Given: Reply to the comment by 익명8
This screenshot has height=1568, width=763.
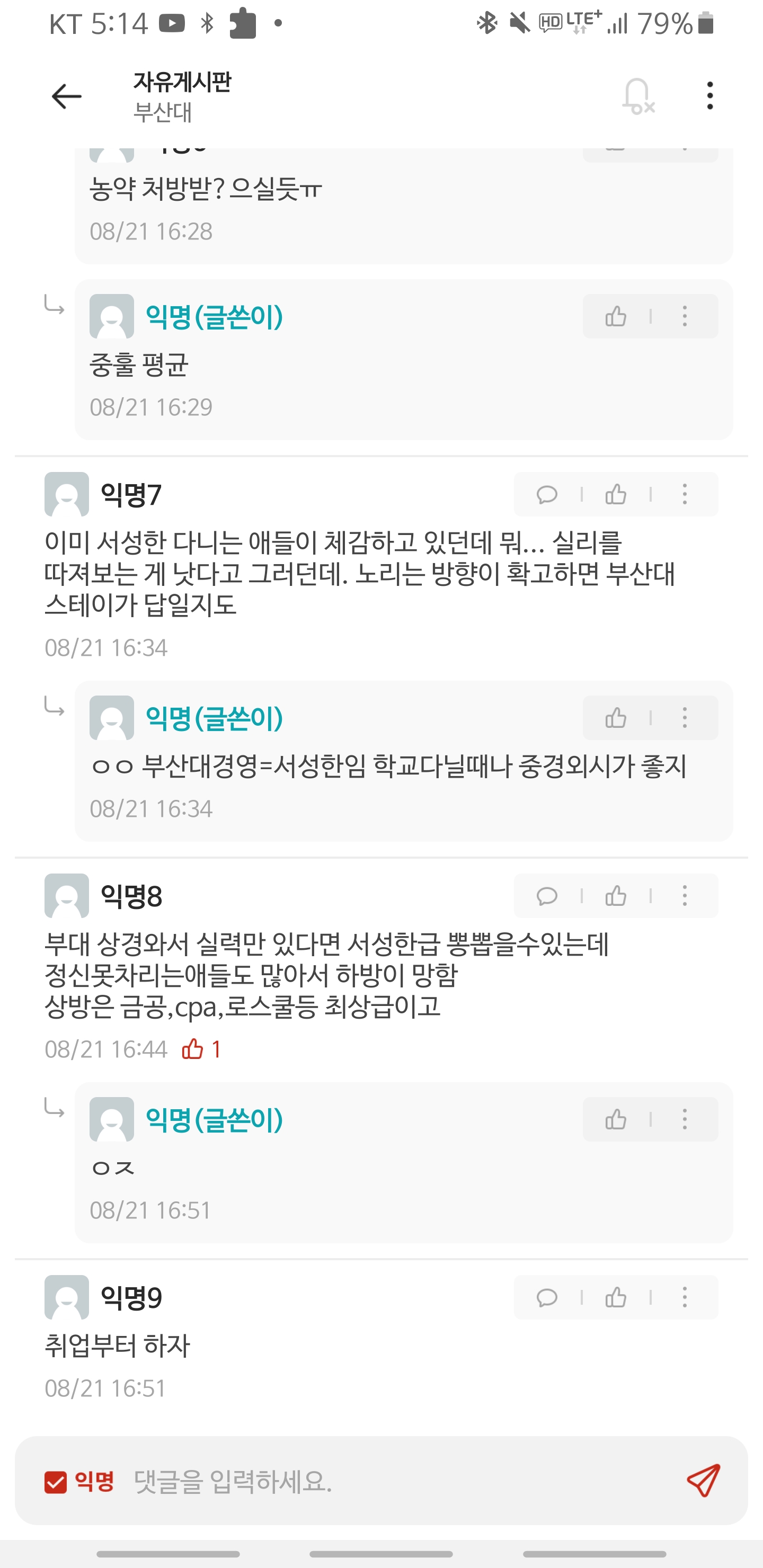Looking at the screenshot, I should (x=547, y=896).
